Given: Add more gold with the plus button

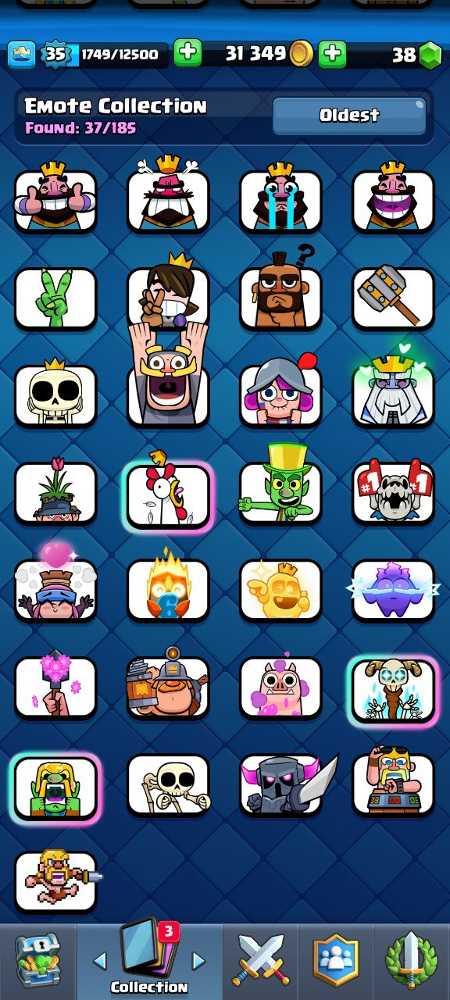Looking at the screenshot, I should (x=332, y=54).
